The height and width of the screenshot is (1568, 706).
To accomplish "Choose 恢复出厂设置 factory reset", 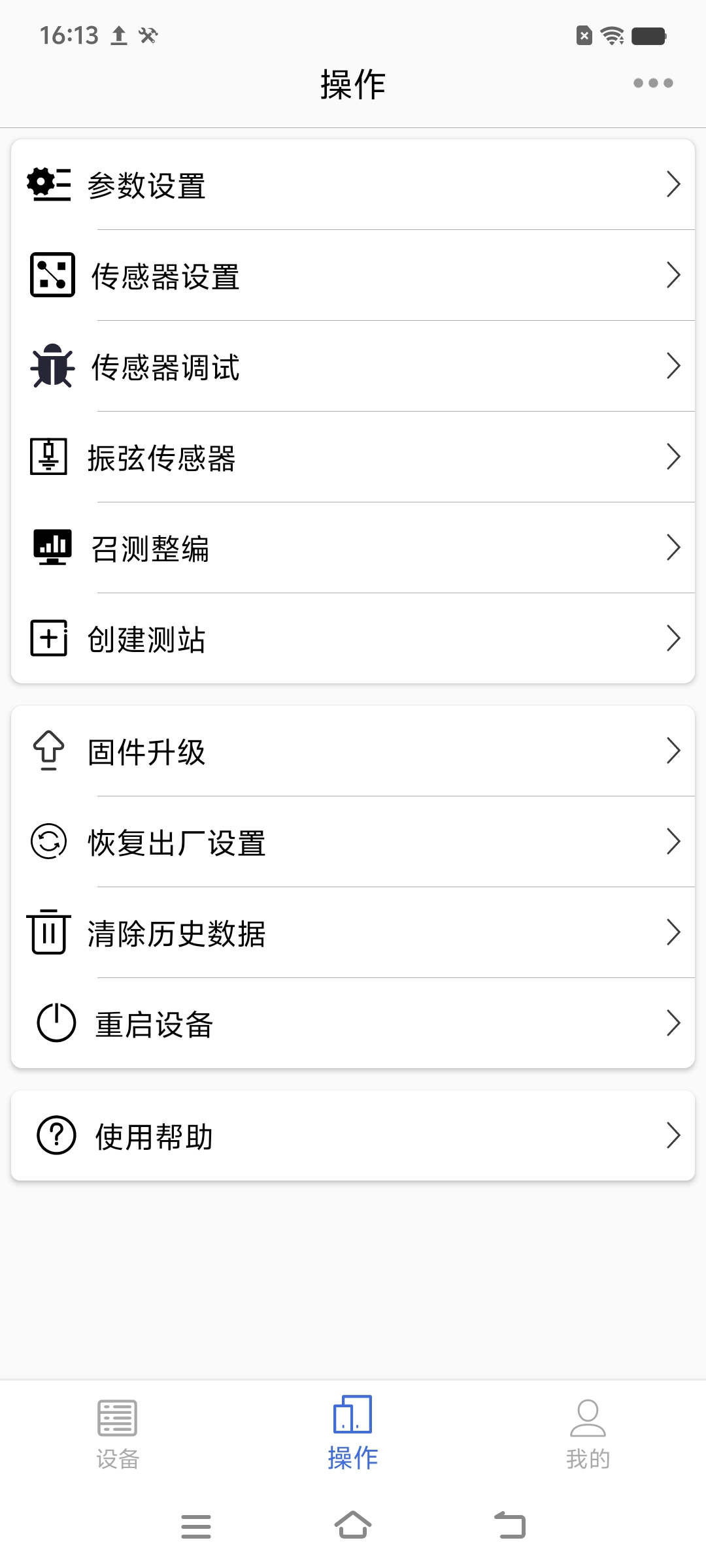I will [x=353, y=842].
